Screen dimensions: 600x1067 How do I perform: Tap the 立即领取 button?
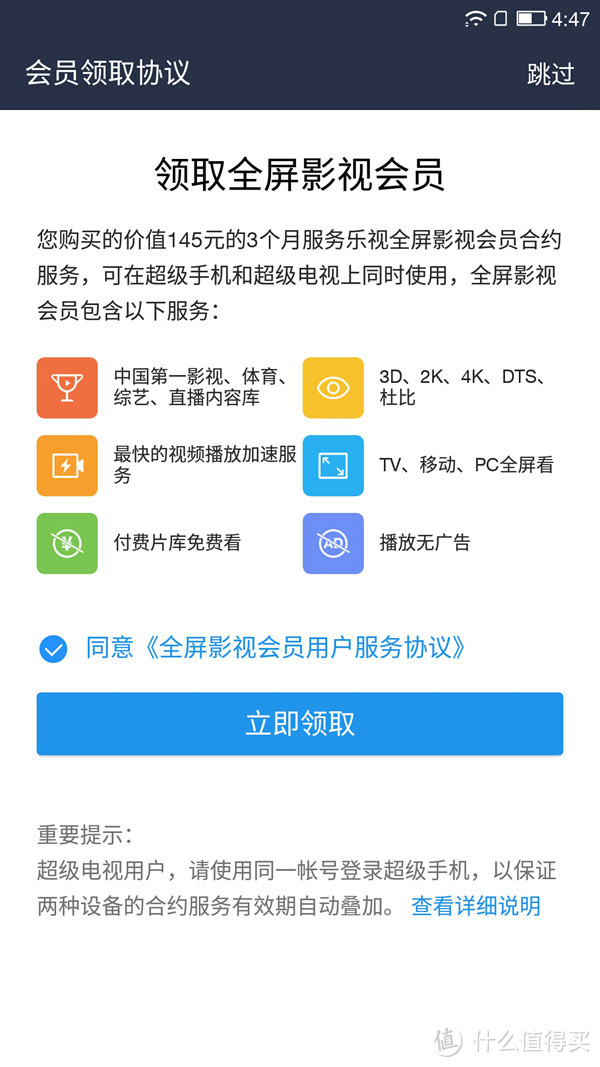click(x=300, y=724)
